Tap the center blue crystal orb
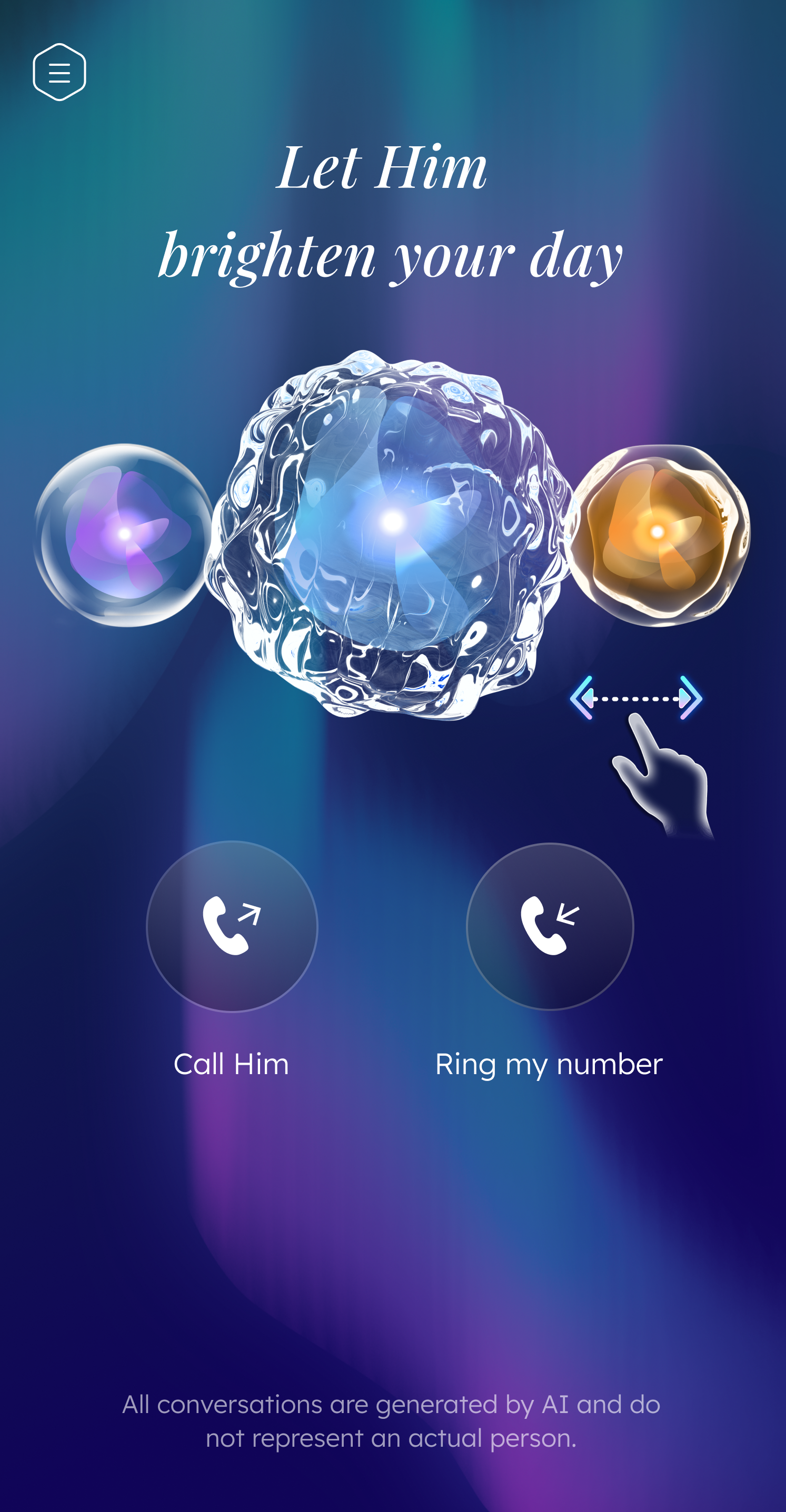The height and width of the screenshot is (1512, 786). [x=390, y=534]
